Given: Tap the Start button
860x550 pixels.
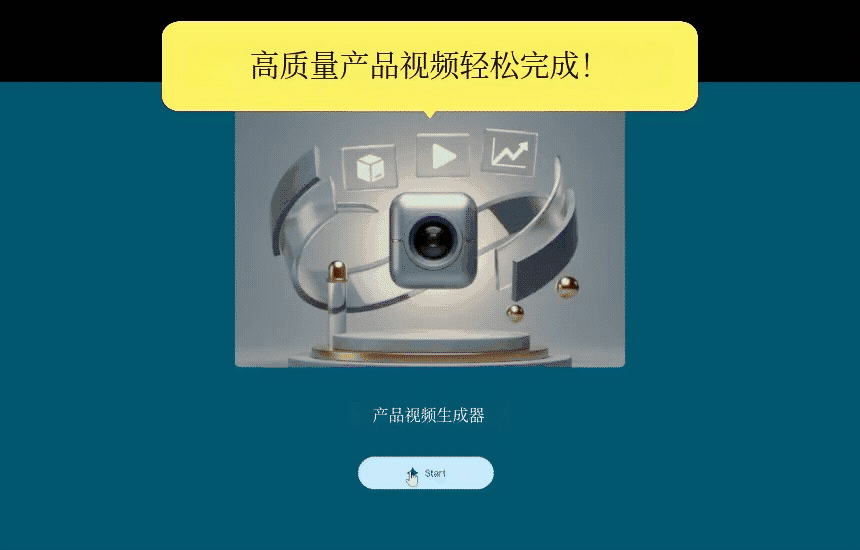Looking at the screenshot, I should coord(426,473).
